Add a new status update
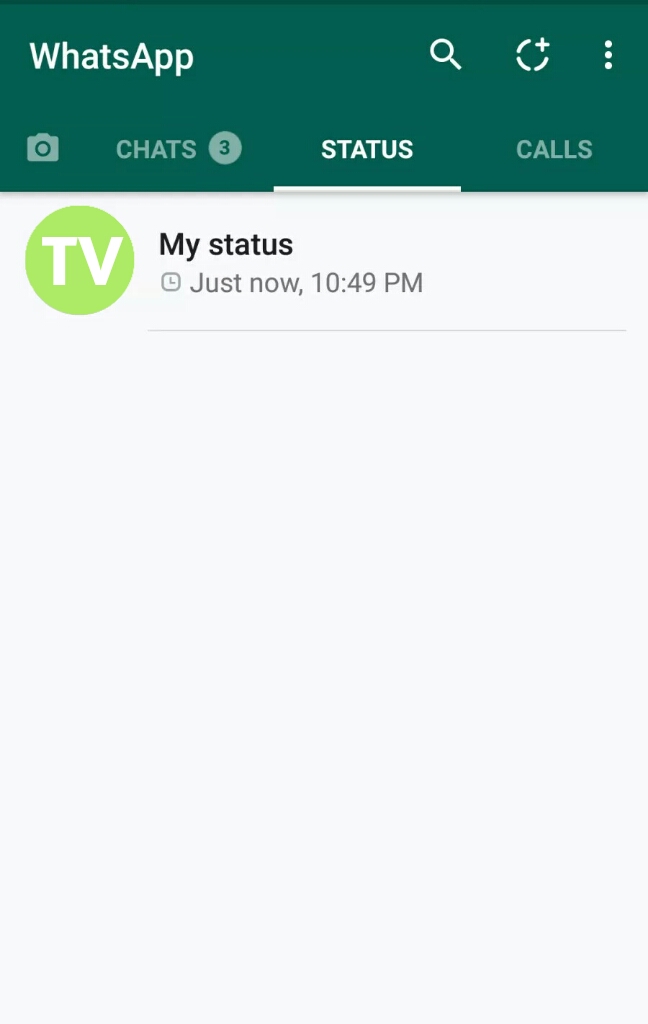The image size is (648, 1024). click(533, 55)
